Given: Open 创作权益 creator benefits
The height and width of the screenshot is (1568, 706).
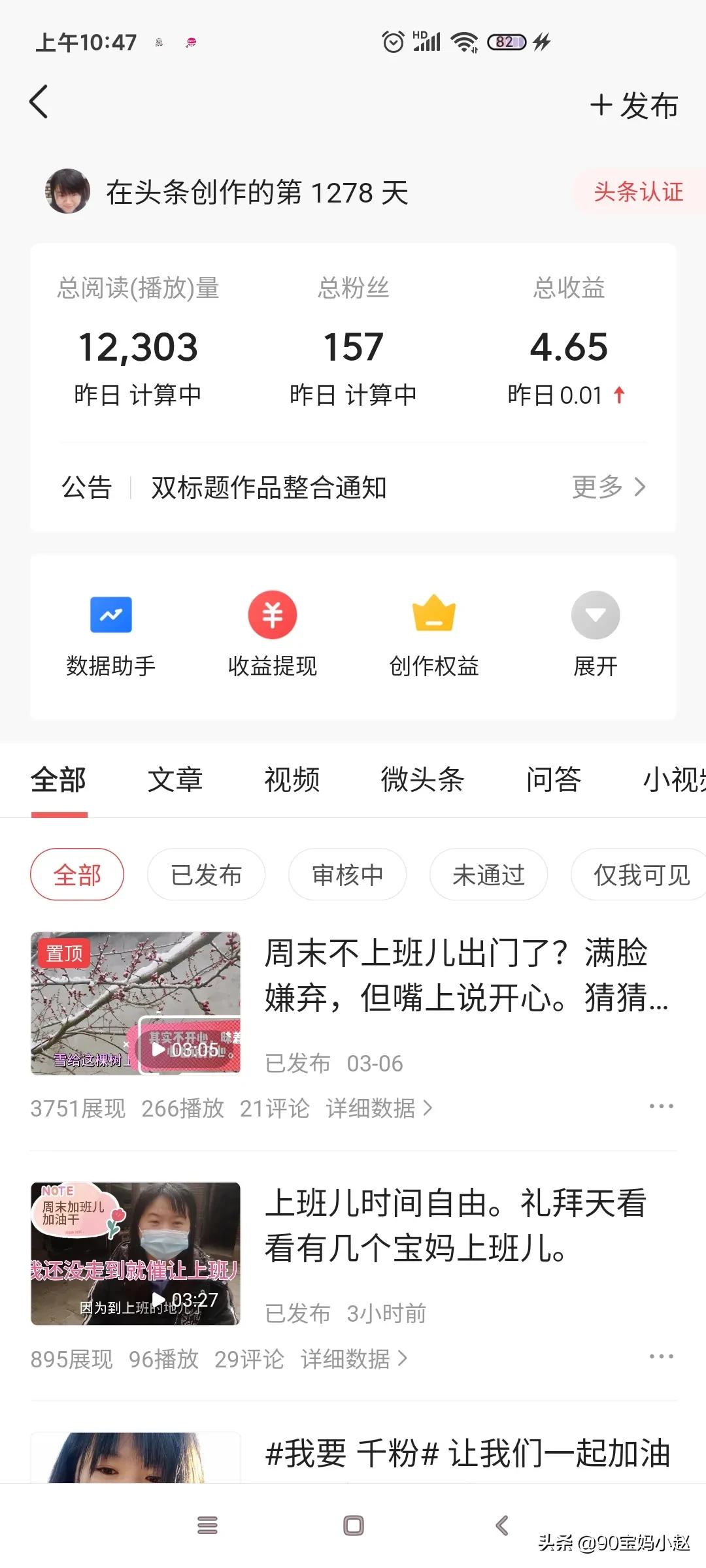Looking at the screenshot, I should tap(434, 634).
